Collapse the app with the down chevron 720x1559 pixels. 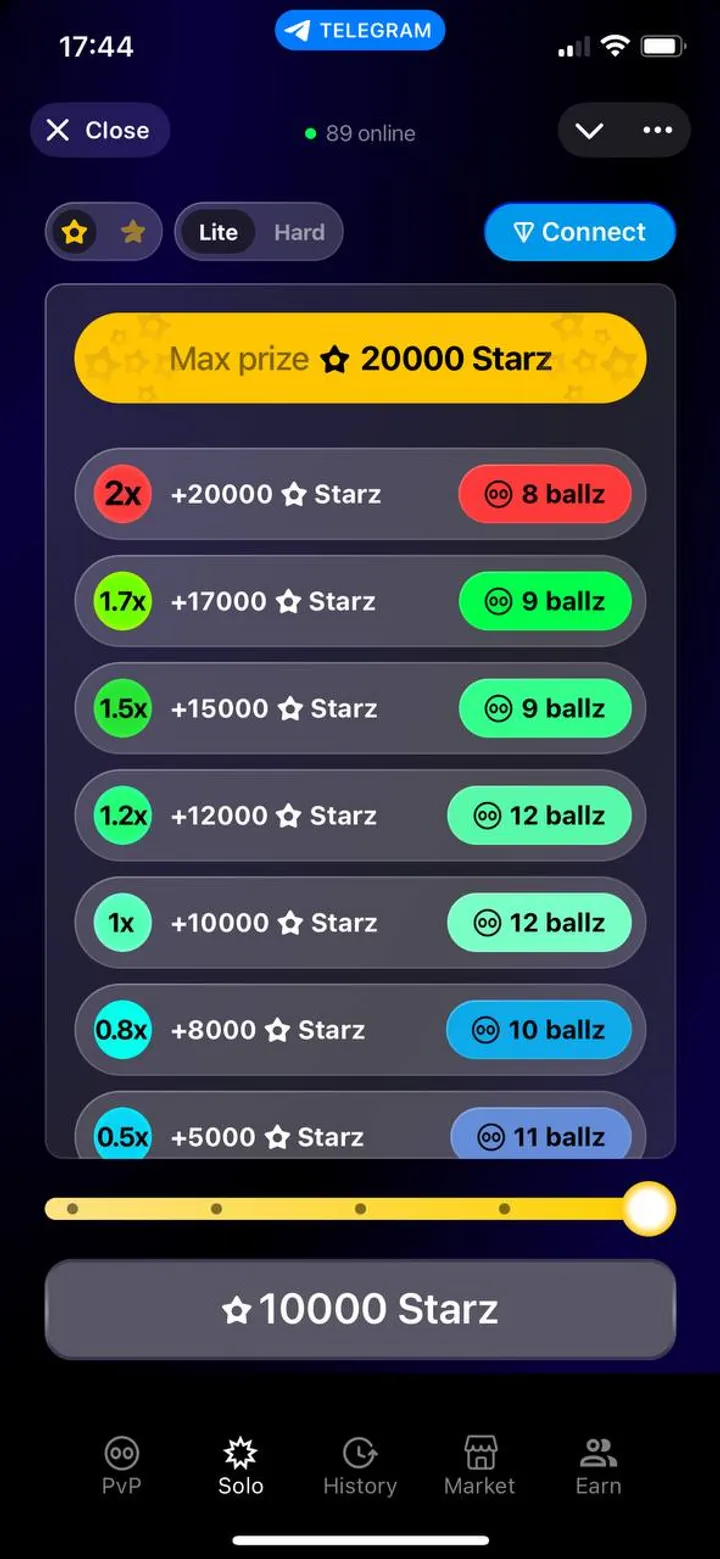point(589,131)
